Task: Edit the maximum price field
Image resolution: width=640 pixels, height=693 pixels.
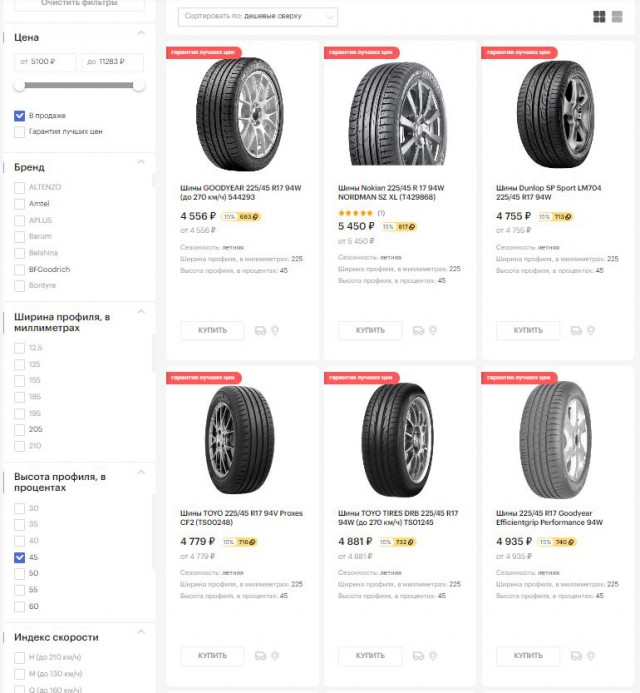Action: (x=112, y=62)
